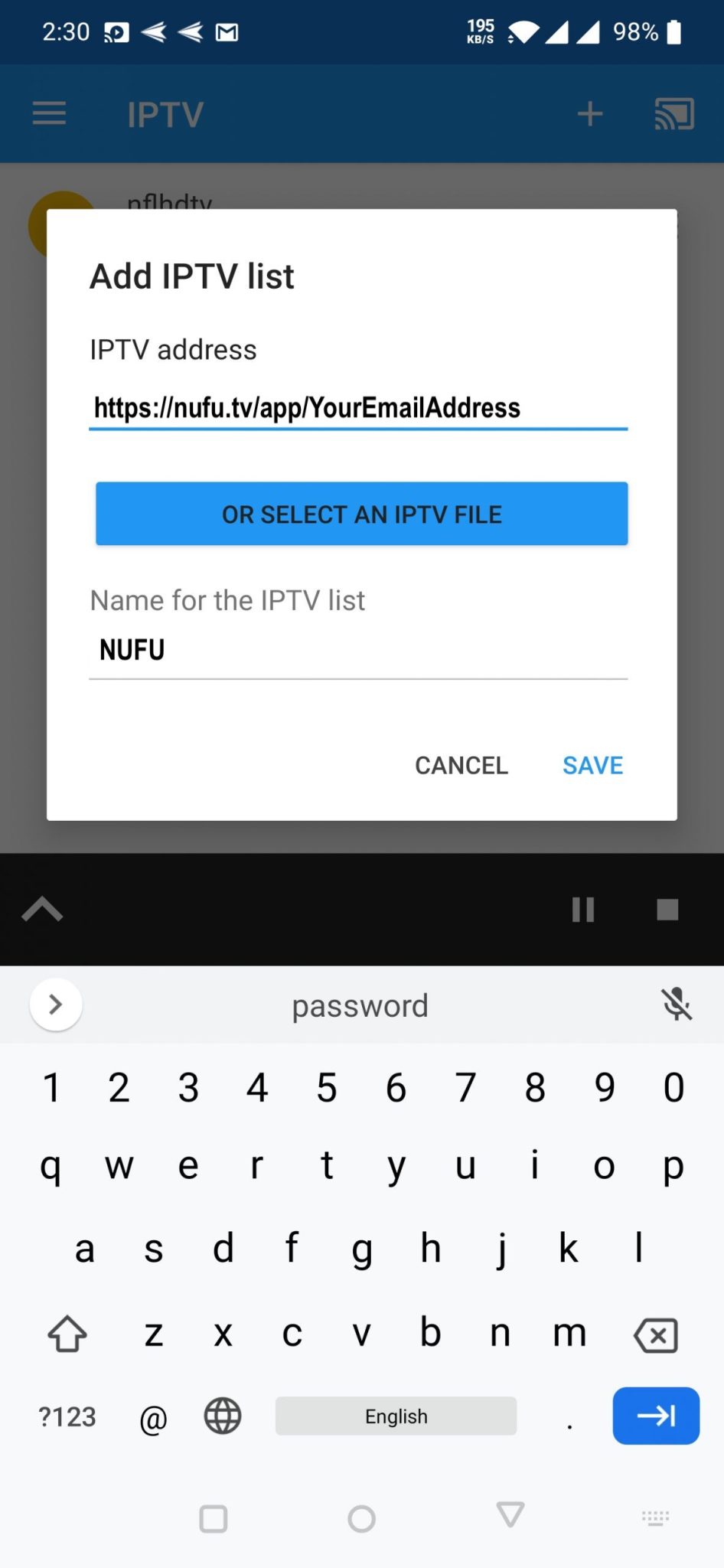Cancel adding the IPTV list
This screenshot has width=724, height=1568.
point(461,765)
